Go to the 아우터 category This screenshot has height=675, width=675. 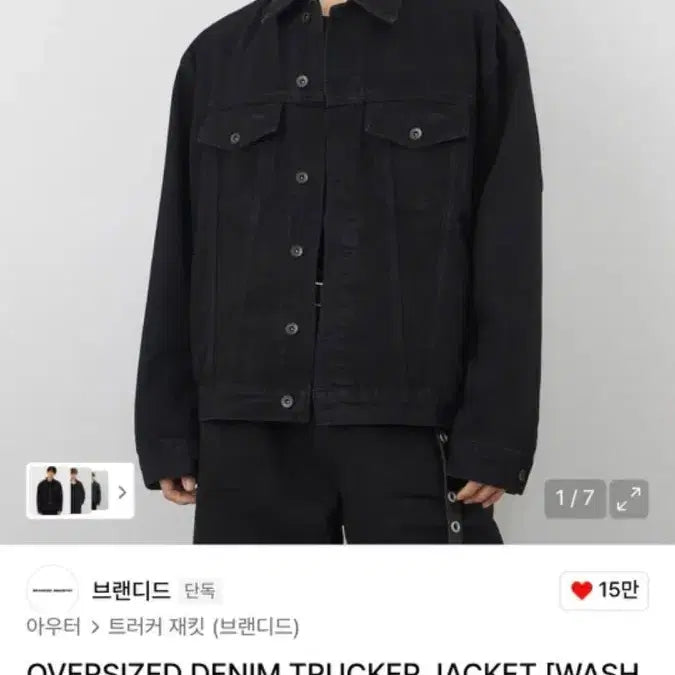pos(52,627)
